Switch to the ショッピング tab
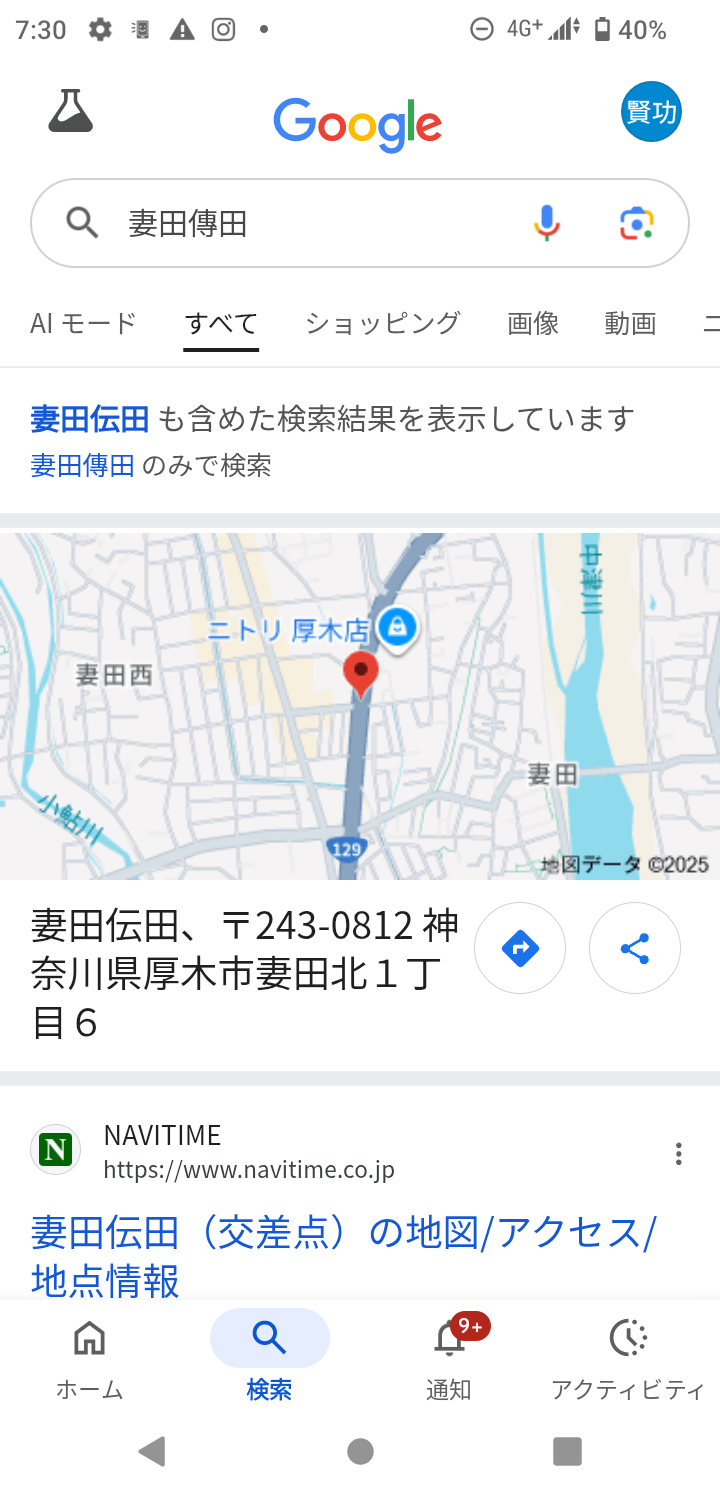Screen dimensions: 720x1496 383,323
